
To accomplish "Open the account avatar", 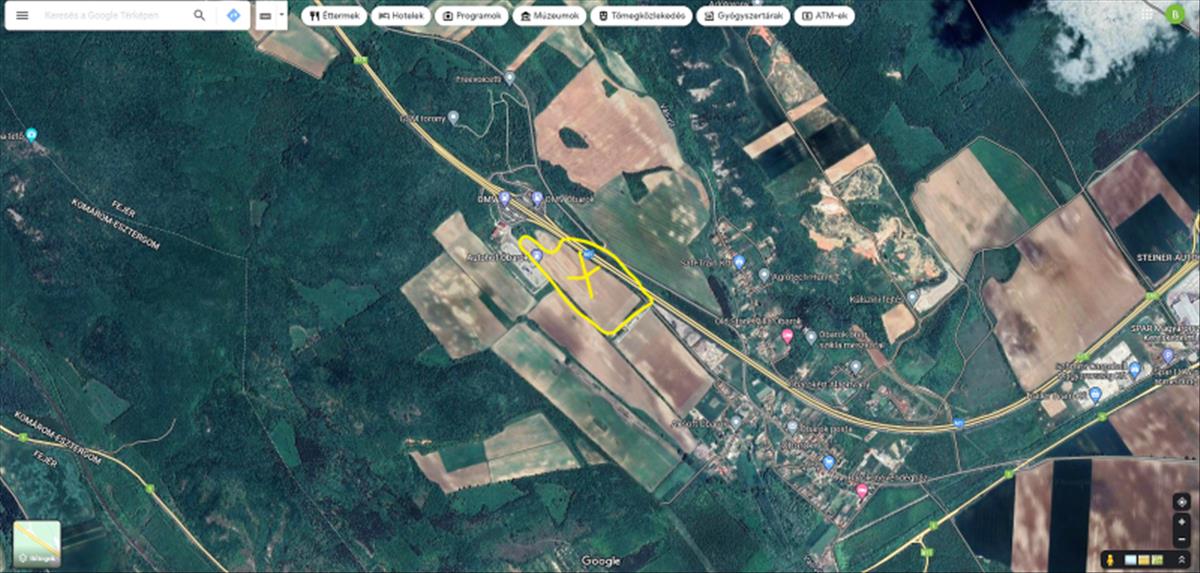I will pos(1173,13).
